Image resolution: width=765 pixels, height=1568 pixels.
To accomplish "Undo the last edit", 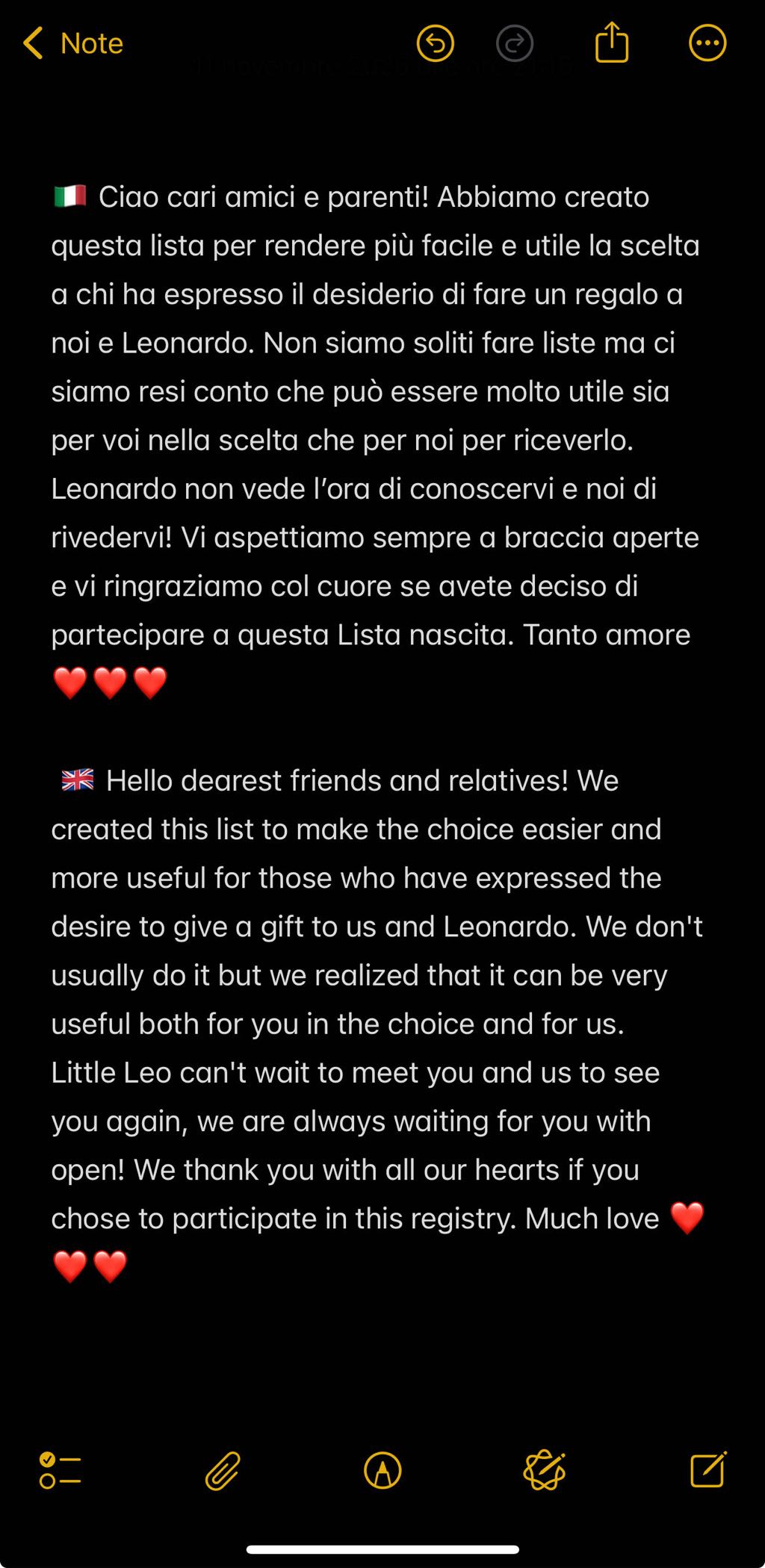I will [436, 43].
